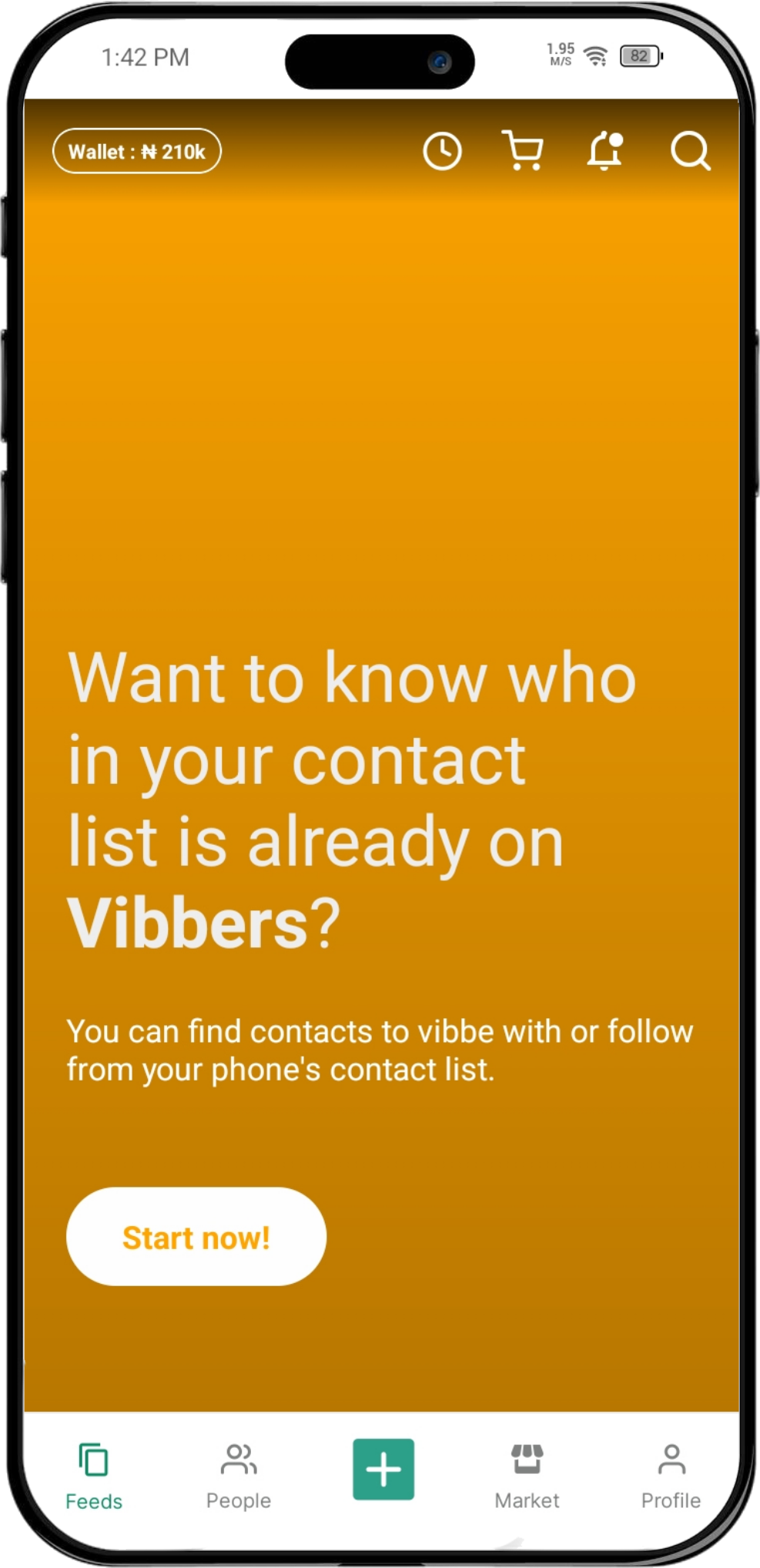
Task: Open the Wallet balance chip
Action: click(x=137, y=151)
